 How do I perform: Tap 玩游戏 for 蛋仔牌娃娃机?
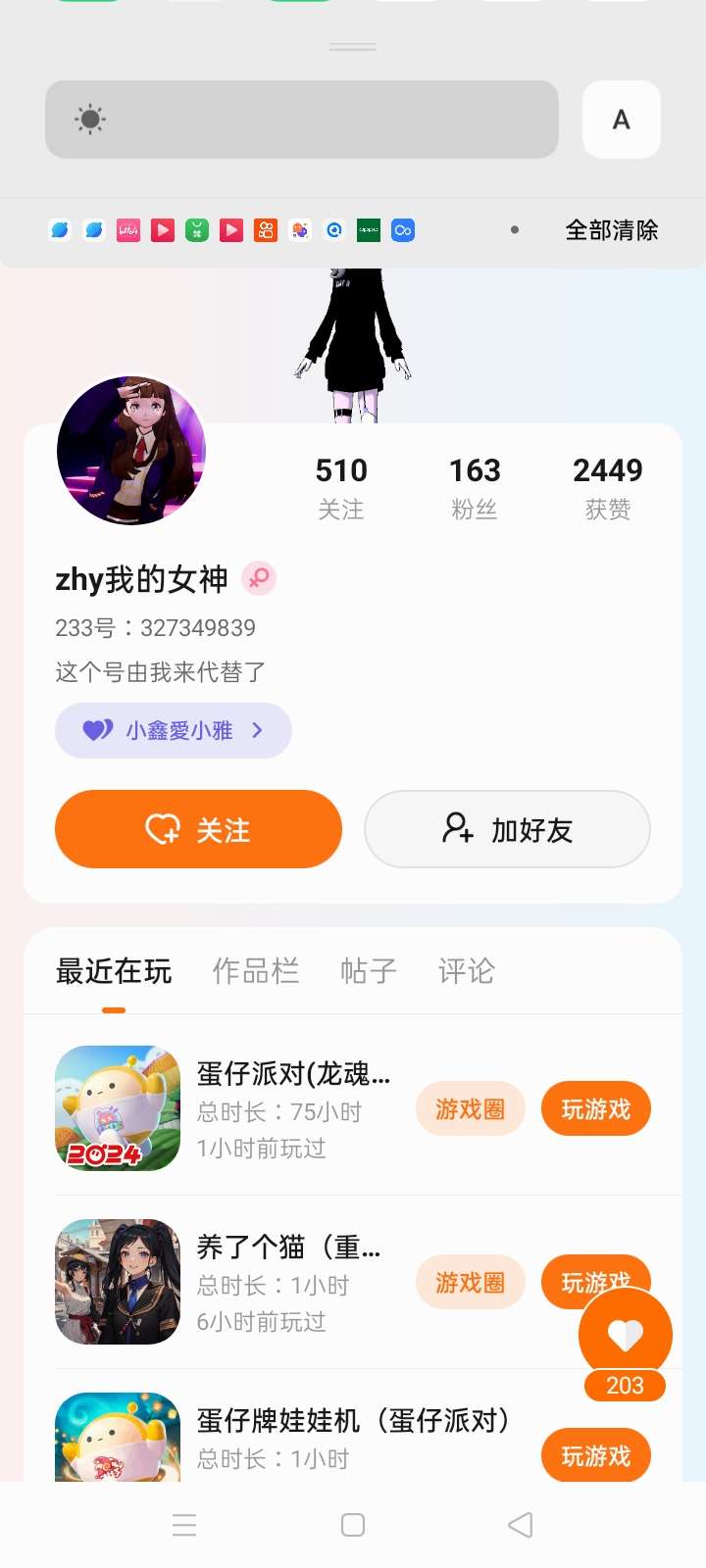point(596,1455)
